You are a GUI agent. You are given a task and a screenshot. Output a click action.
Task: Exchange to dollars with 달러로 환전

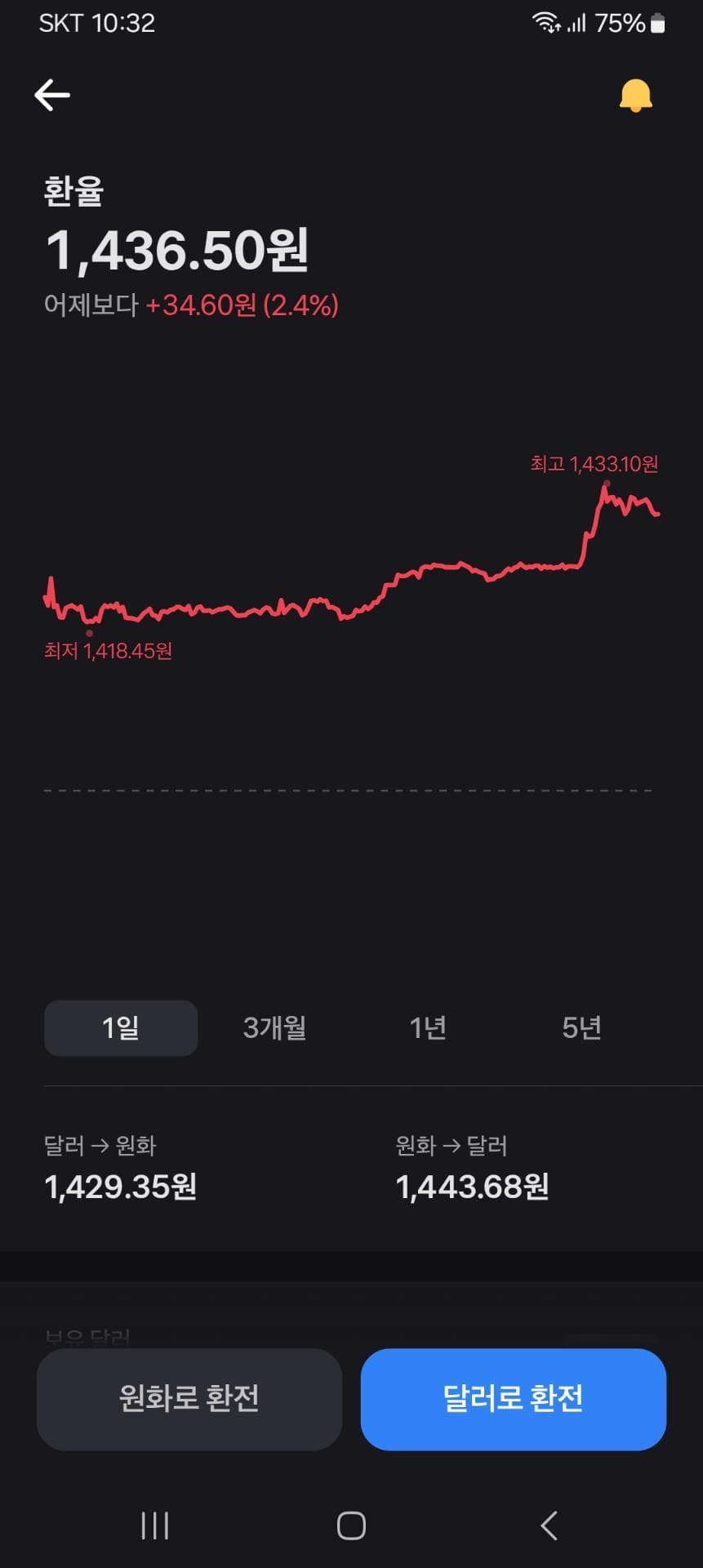click(x=514, y=1398)
